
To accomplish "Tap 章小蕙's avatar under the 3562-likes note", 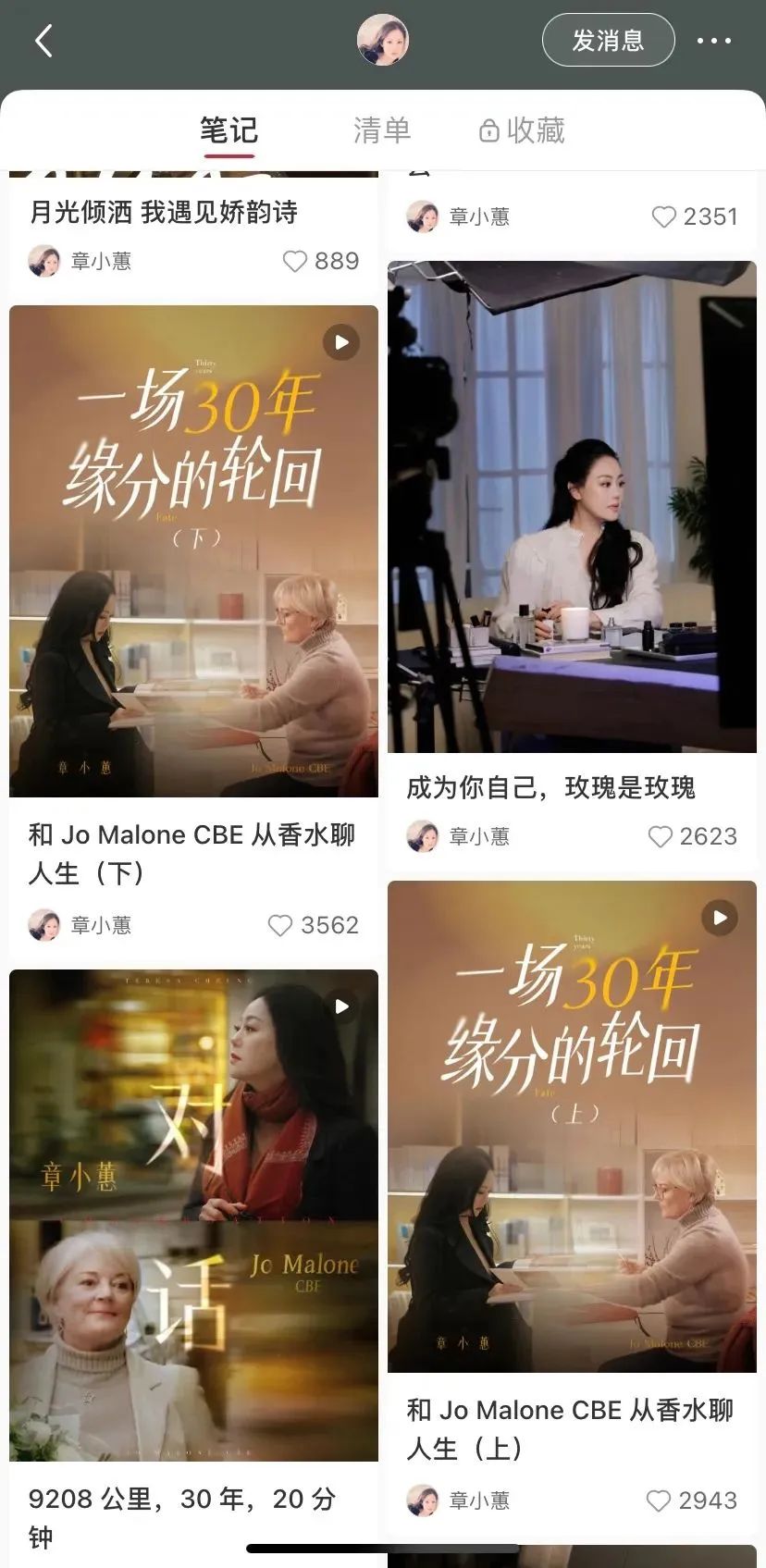I will 44,925.
